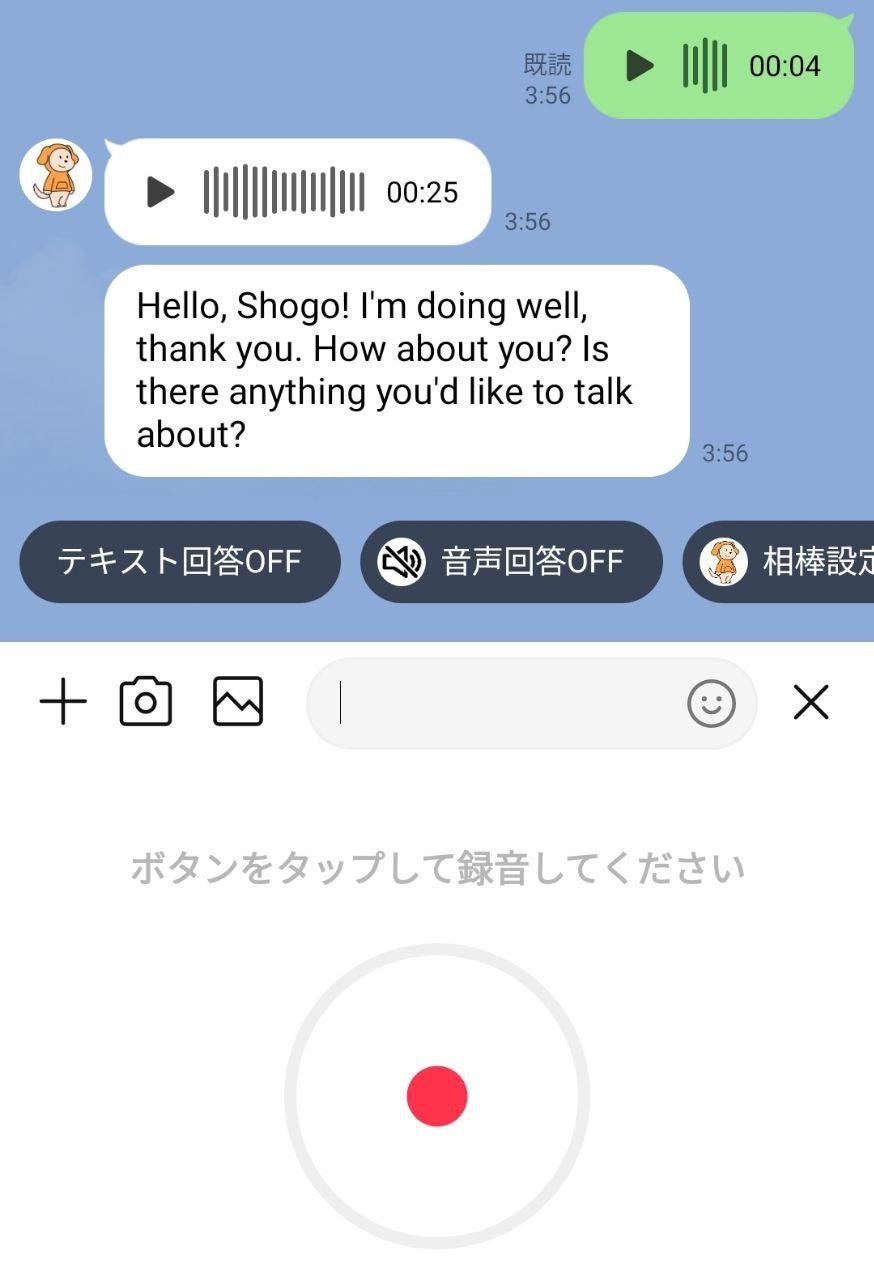Open the camera
This screenshot has height=1280, width=874.
(x=146, y=702)
